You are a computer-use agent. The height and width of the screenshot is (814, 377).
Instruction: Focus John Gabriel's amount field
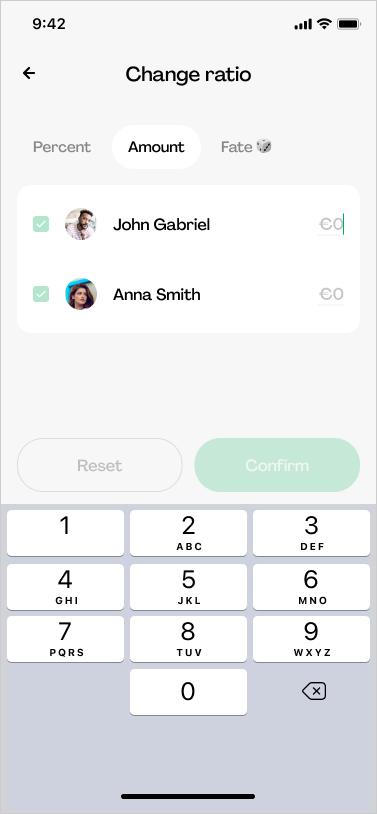[331, 225]
